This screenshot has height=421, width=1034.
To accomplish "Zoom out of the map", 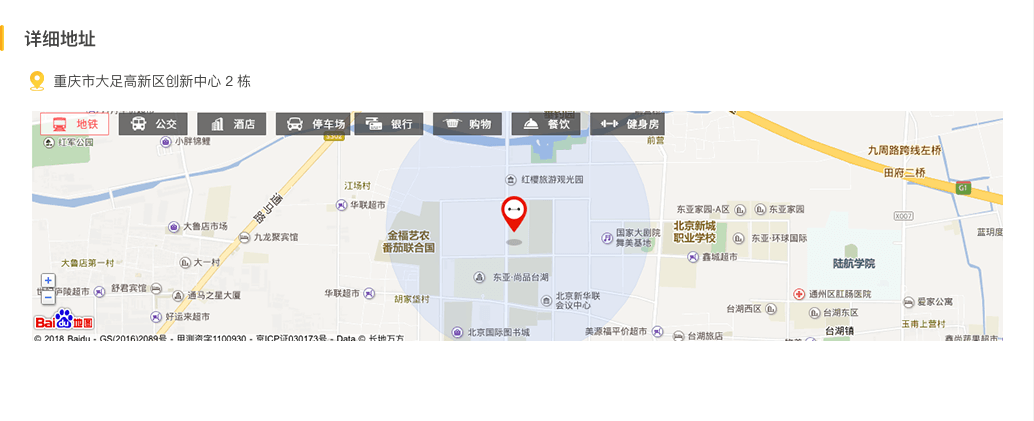I will 48,297.
